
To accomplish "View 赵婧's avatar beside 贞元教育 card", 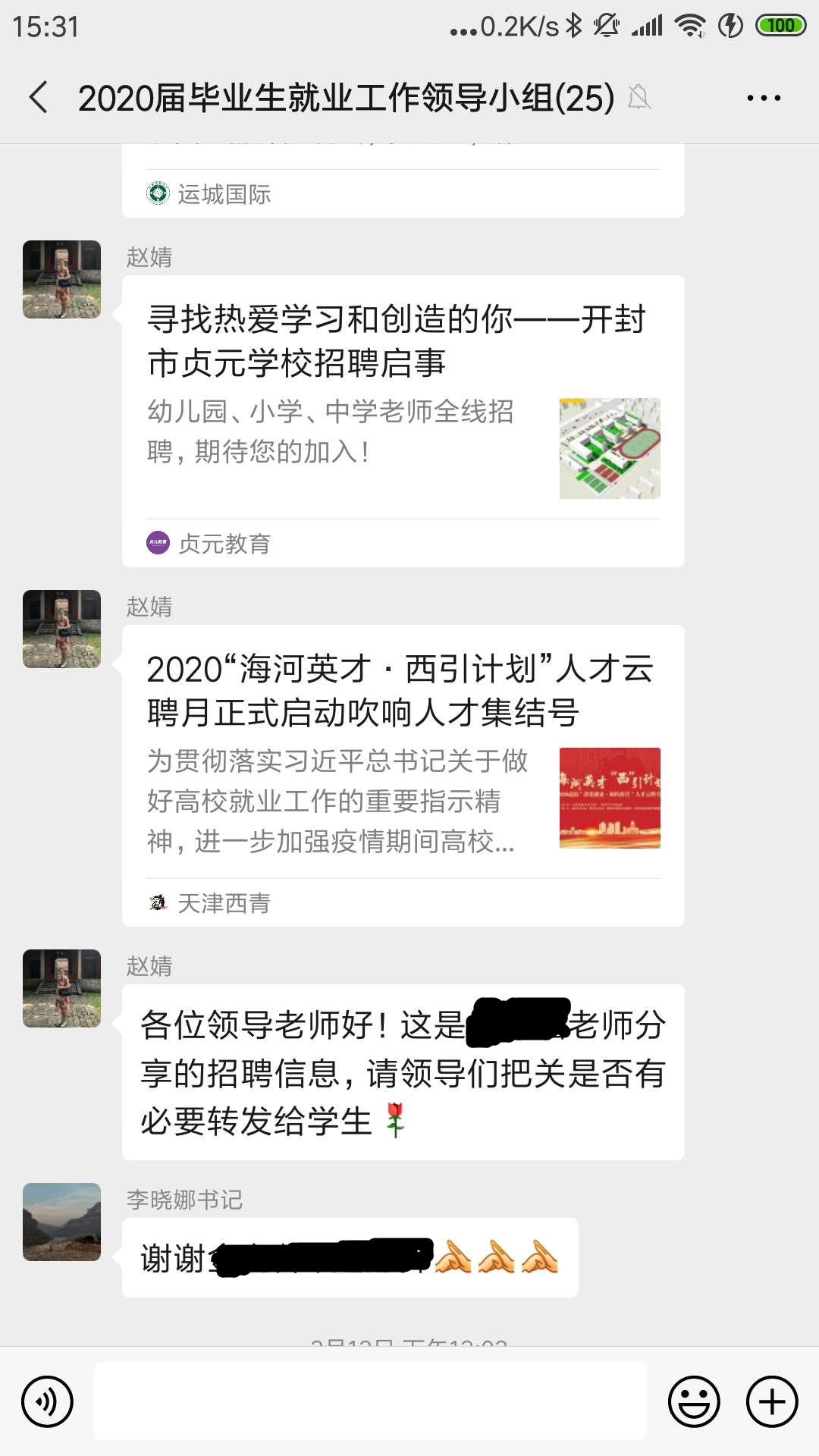I will 61,279.
